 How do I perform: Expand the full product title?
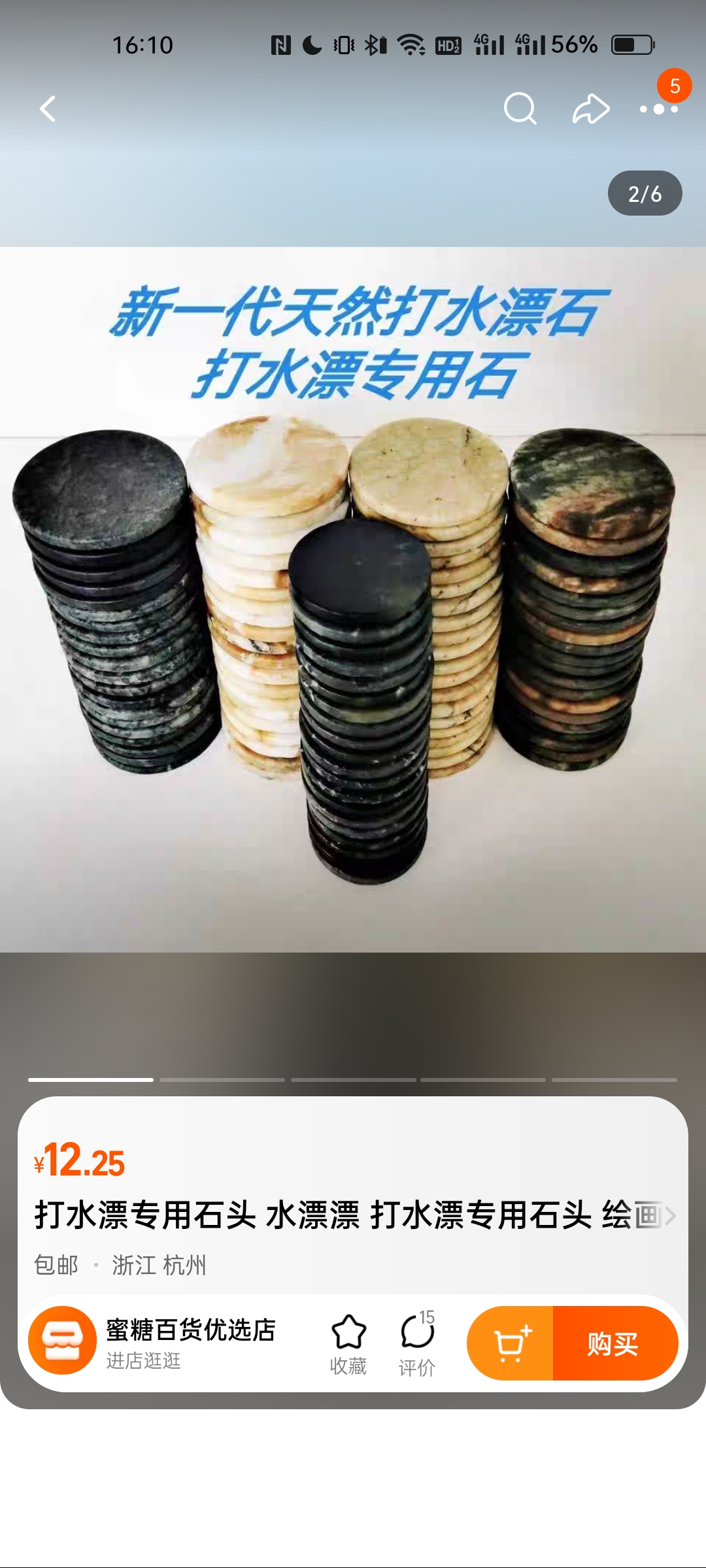tap(669, 1216)
